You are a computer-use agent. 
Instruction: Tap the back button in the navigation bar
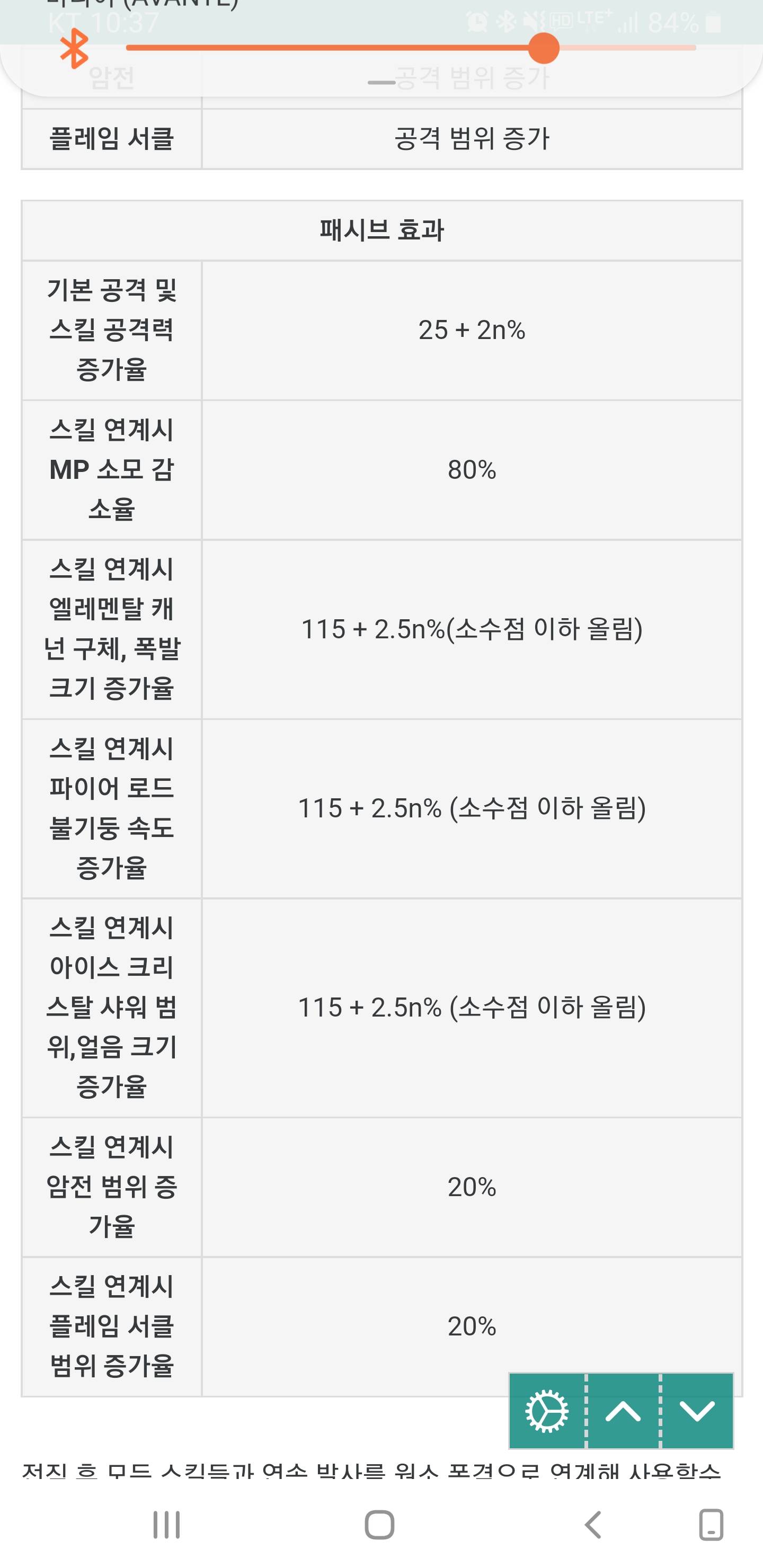593,1524
